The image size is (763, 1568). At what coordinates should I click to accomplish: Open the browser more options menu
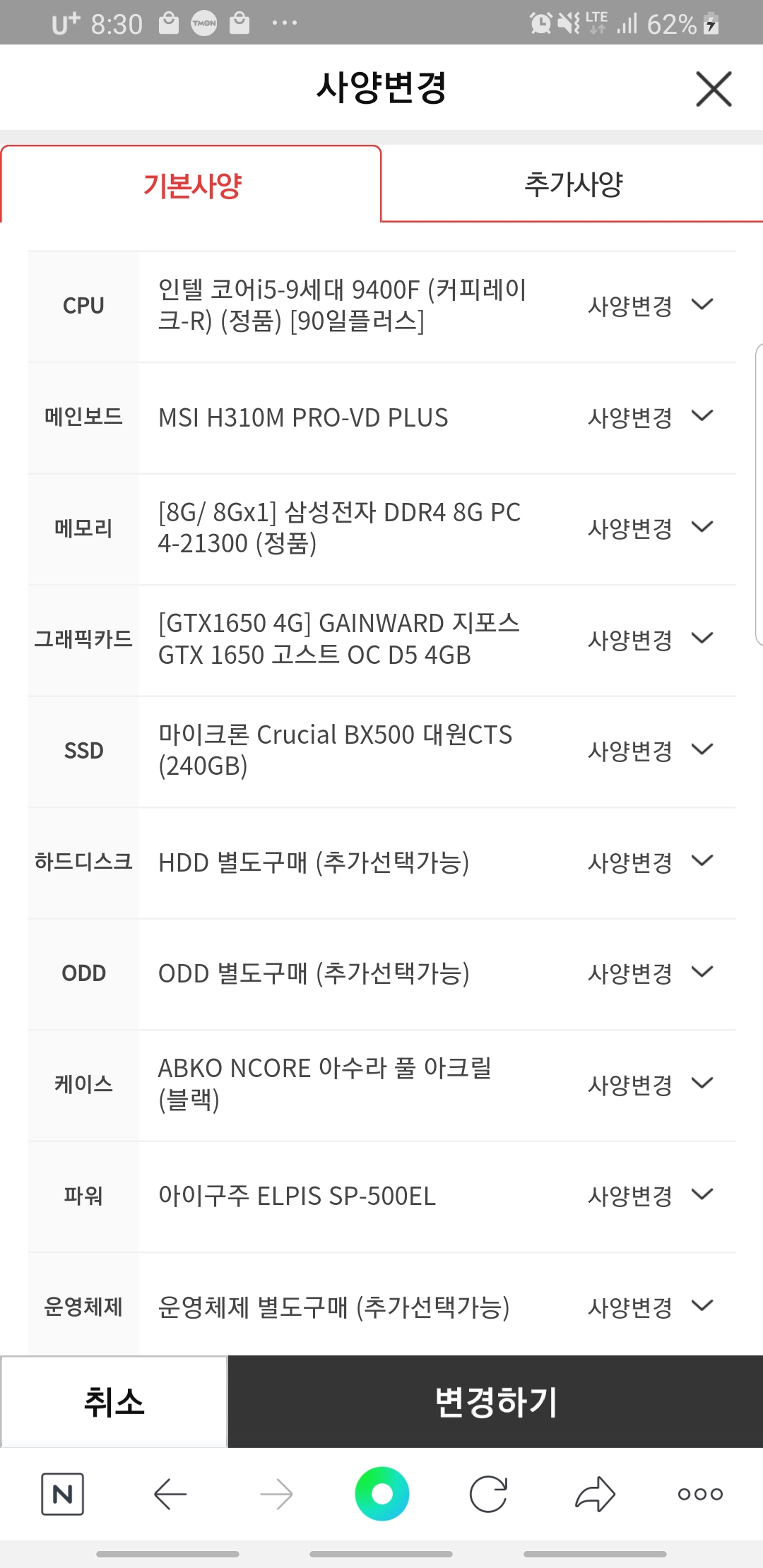[x=700, y=1494]
